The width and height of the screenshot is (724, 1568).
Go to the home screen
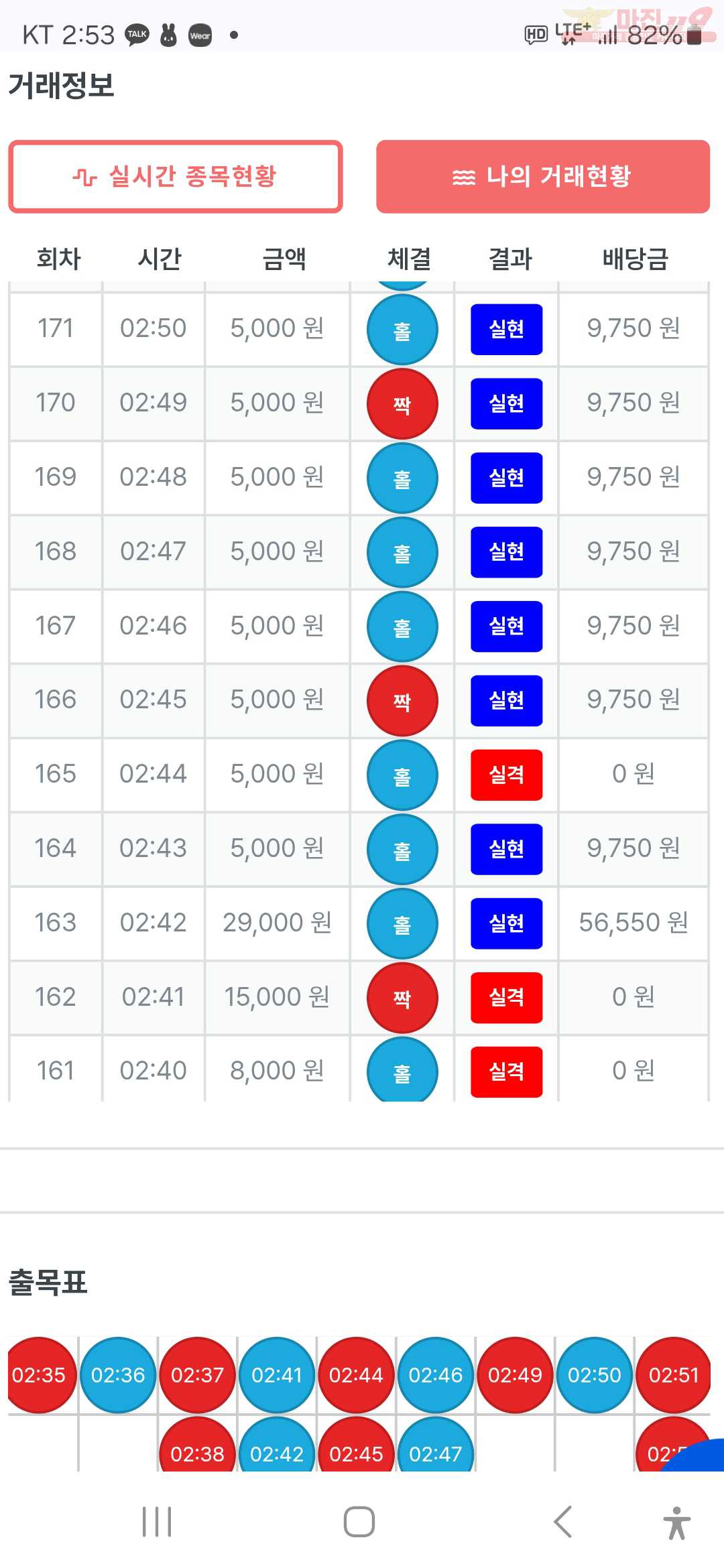point(359,1522)
